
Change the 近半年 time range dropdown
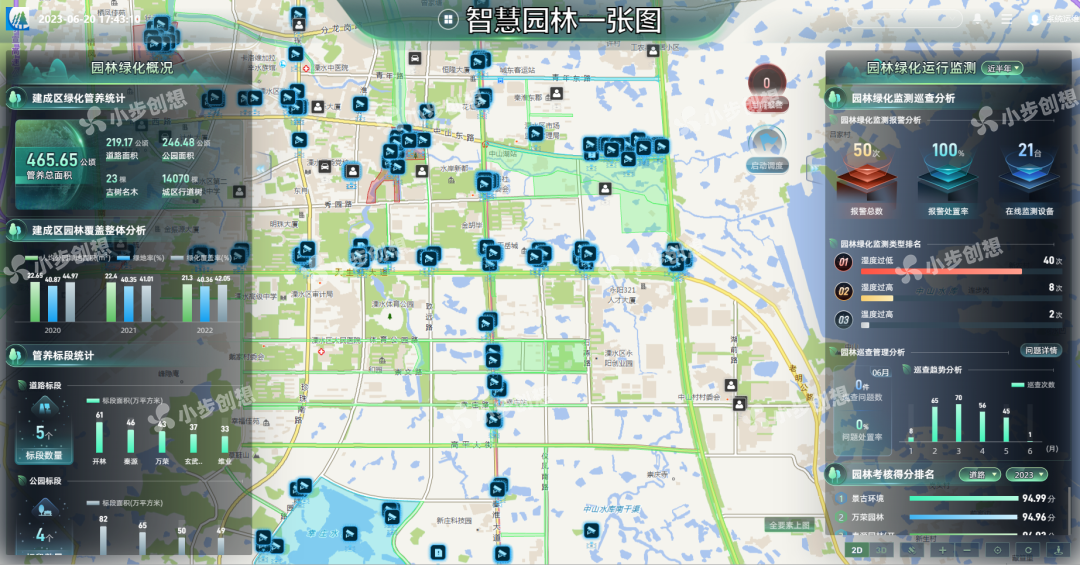tap(1003, 68)
